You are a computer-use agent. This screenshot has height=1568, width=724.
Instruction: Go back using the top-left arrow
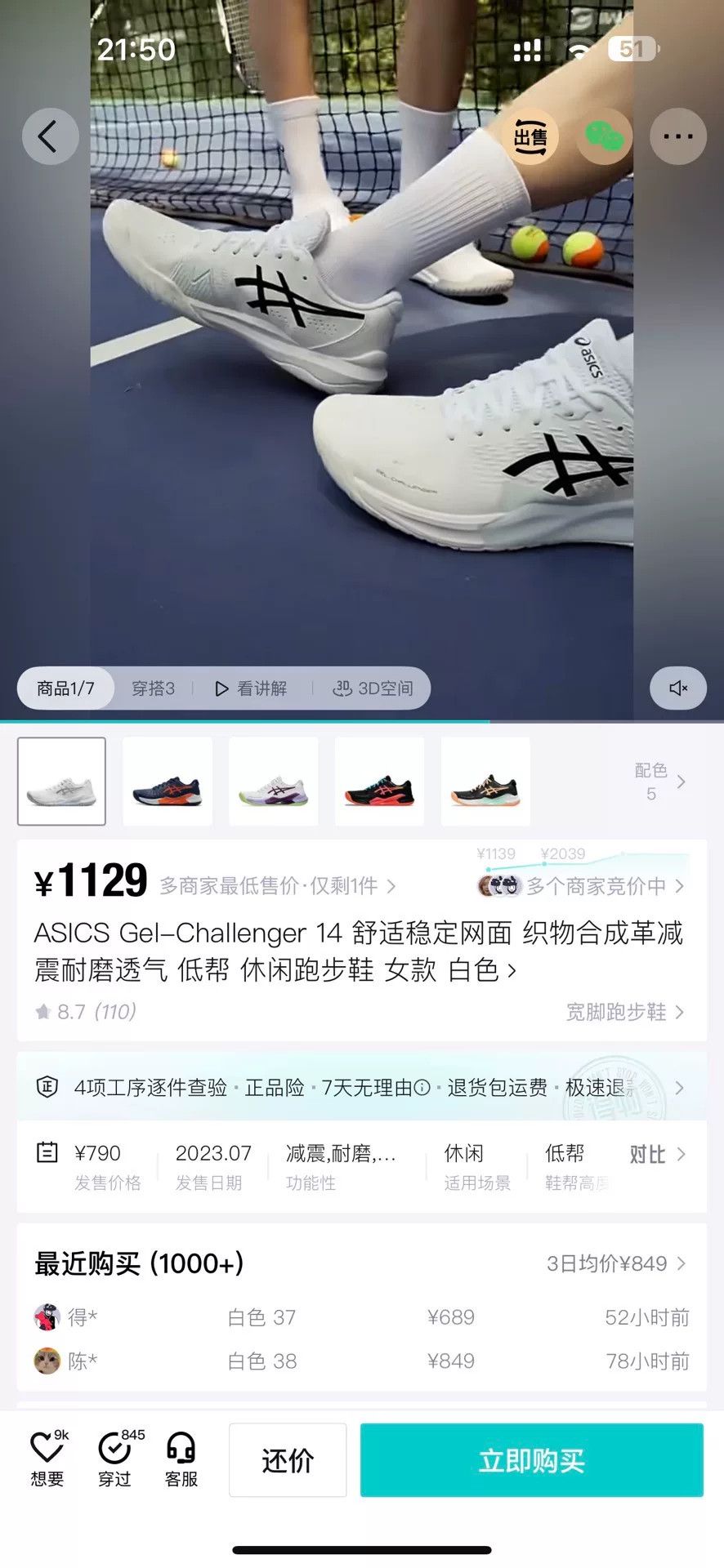click(50, 136)
